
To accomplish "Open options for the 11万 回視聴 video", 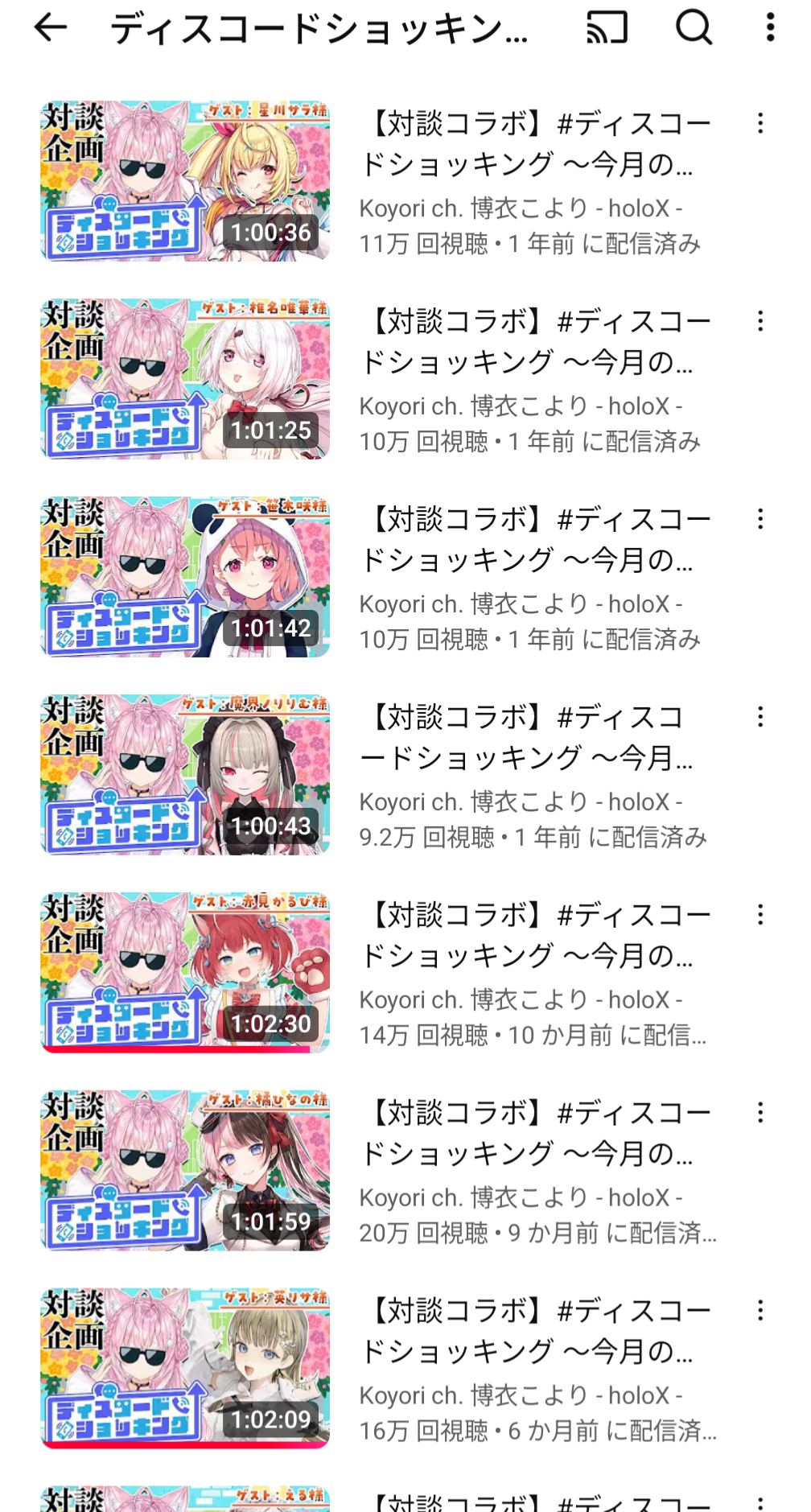I will coord(760,123).
